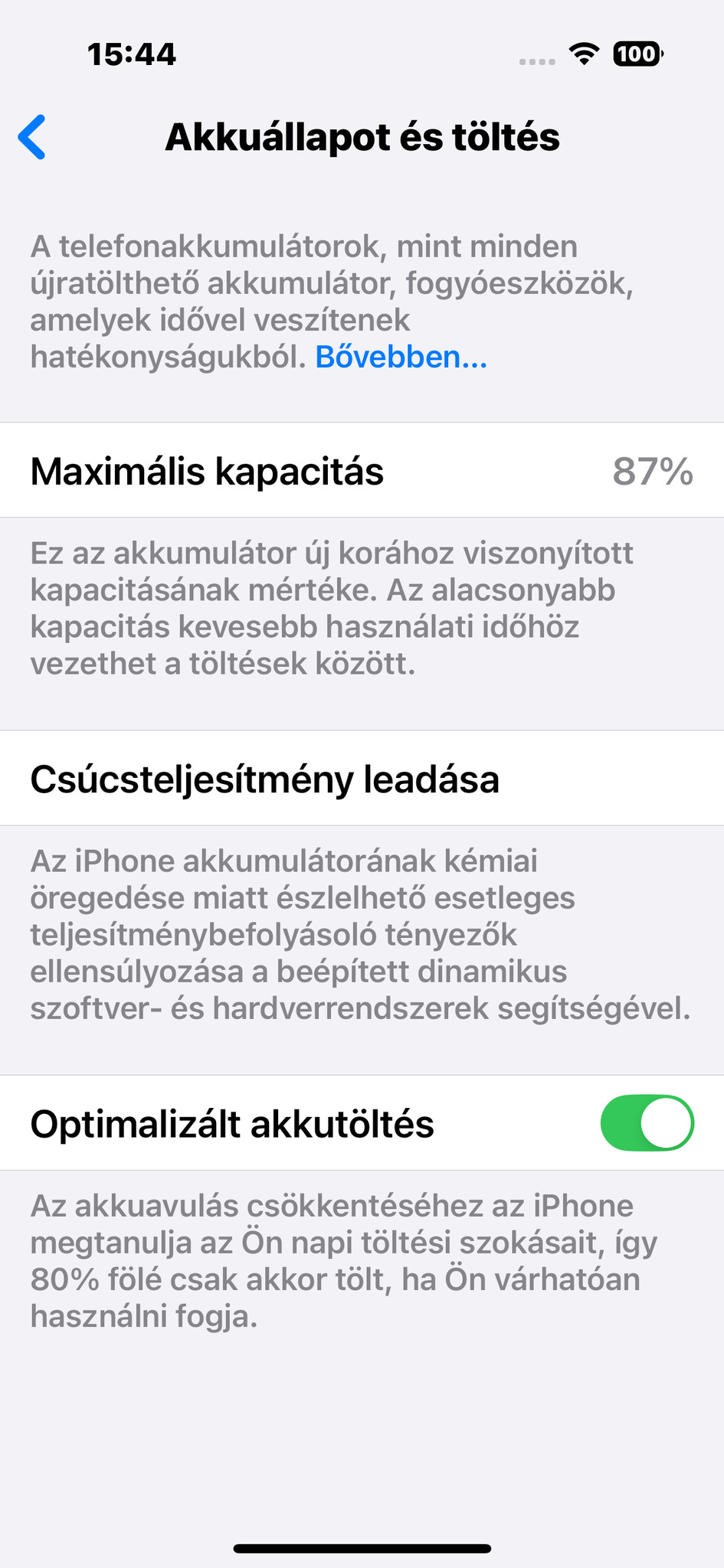Go back to the previous settings page
The image size is (724, 1568).
click(x=32, y=137)
